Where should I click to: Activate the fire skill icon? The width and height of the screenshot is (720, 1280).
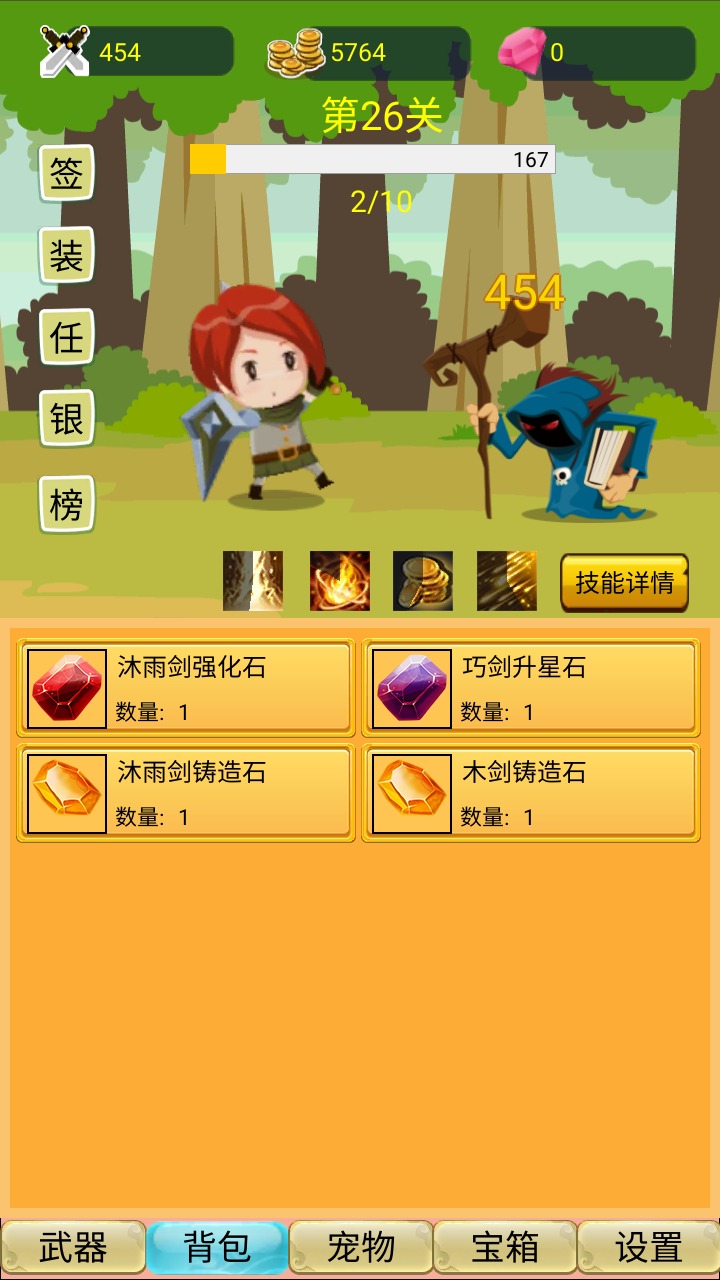340,581
